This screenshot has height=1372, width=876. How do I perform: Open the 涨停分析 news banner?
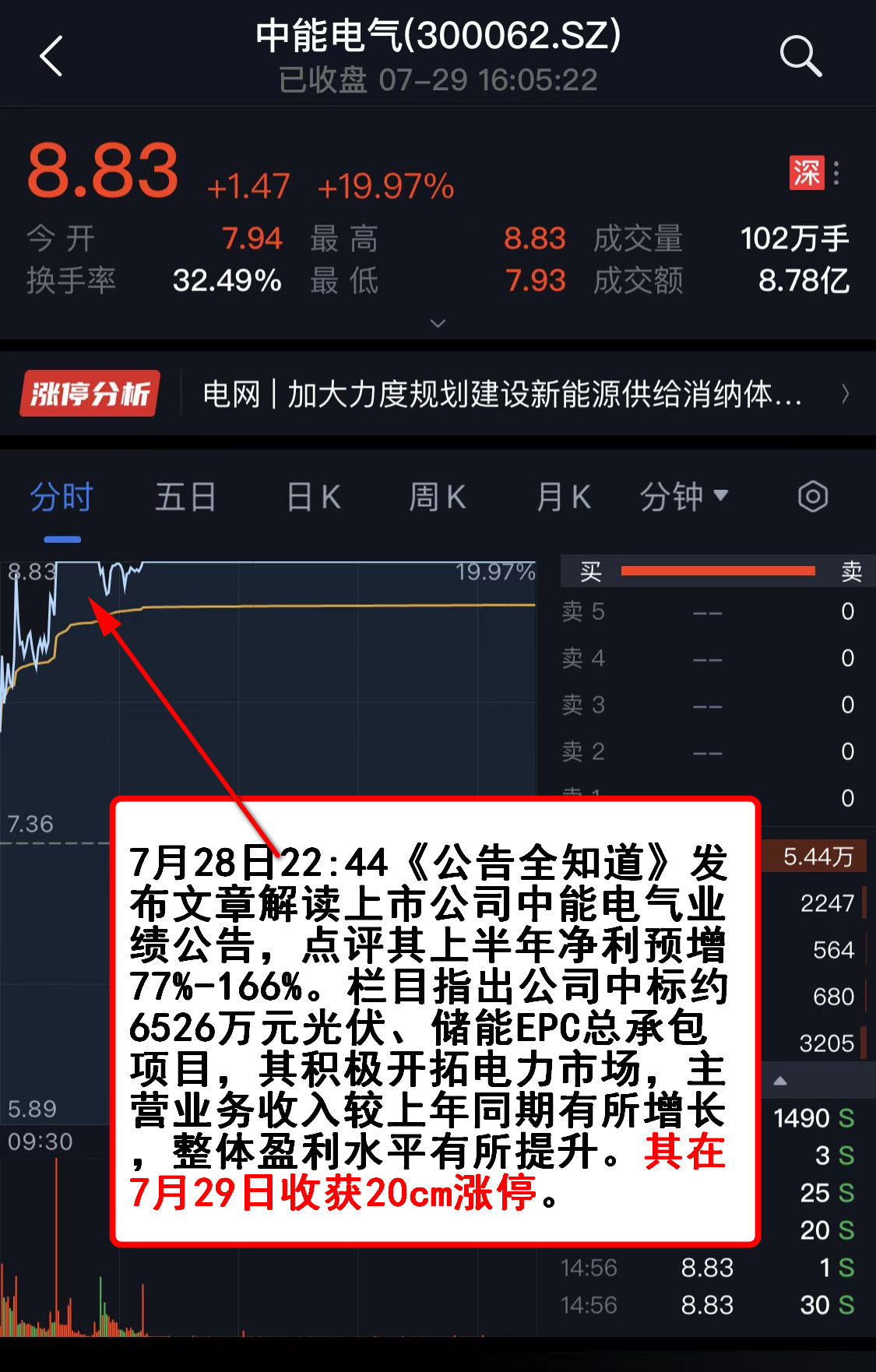point(436,394)
